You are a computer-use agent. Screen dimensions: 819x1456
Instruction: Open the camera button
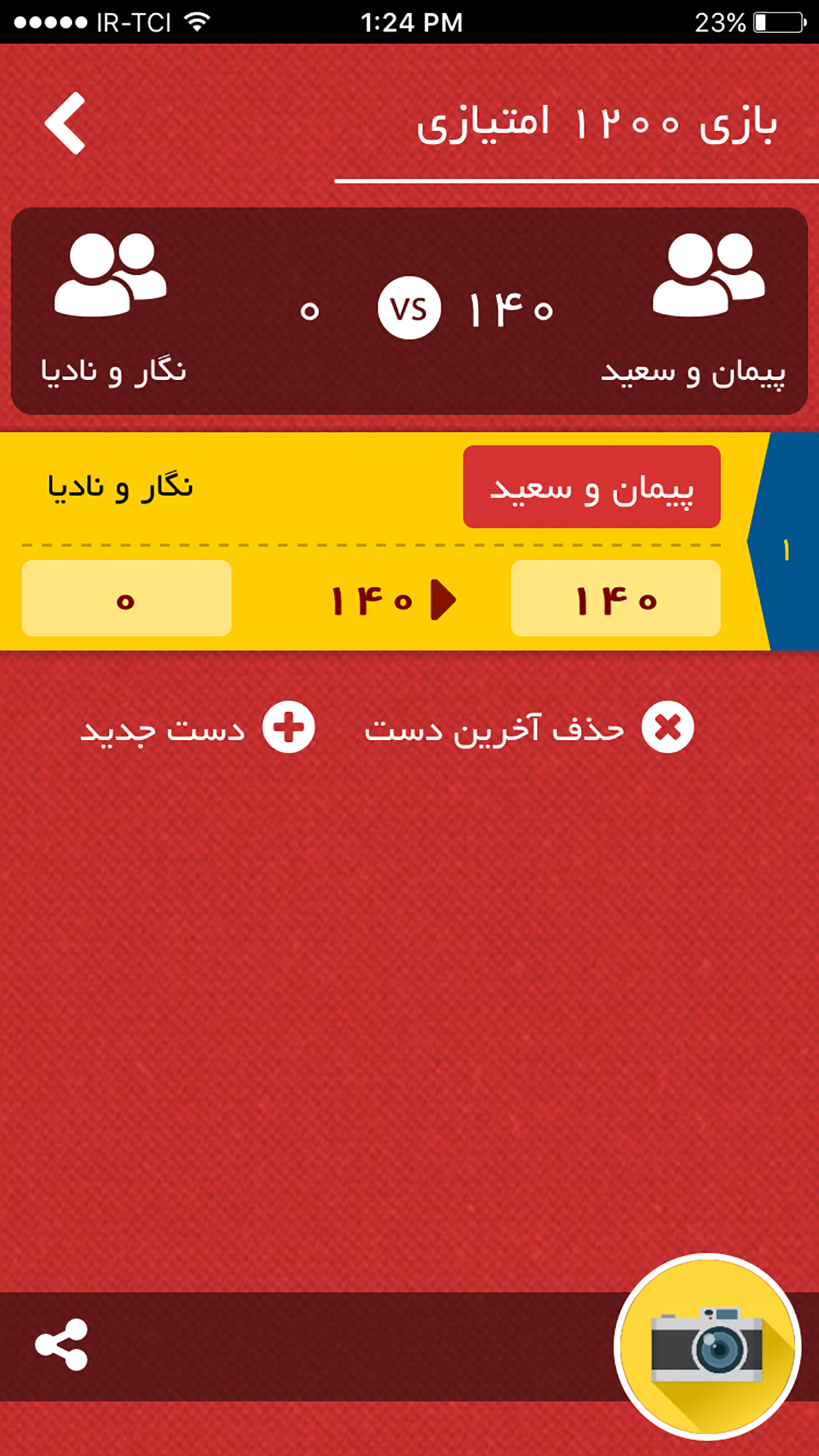[x=707, y=1346]
